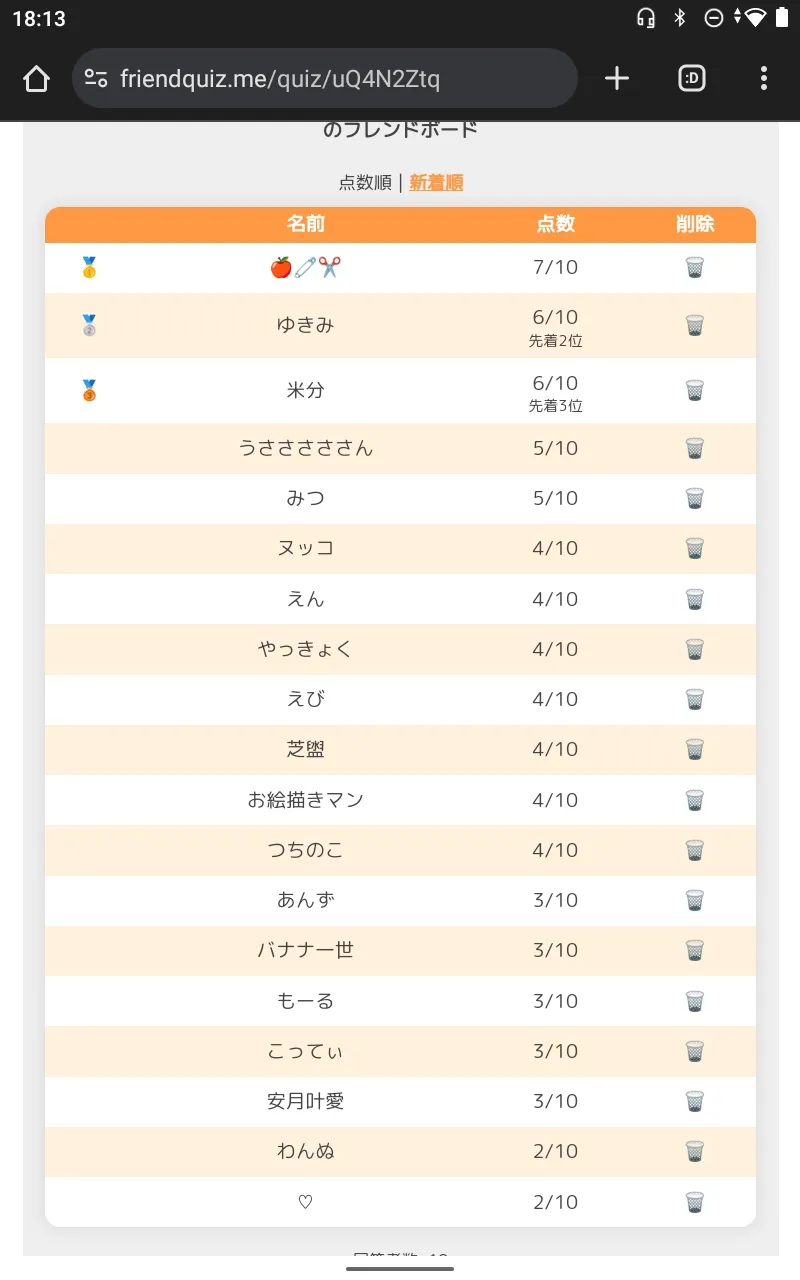The height and width of the screenshot is (1280, 800).
Task: Remove うささささん from the board
Action: (695, 448)
